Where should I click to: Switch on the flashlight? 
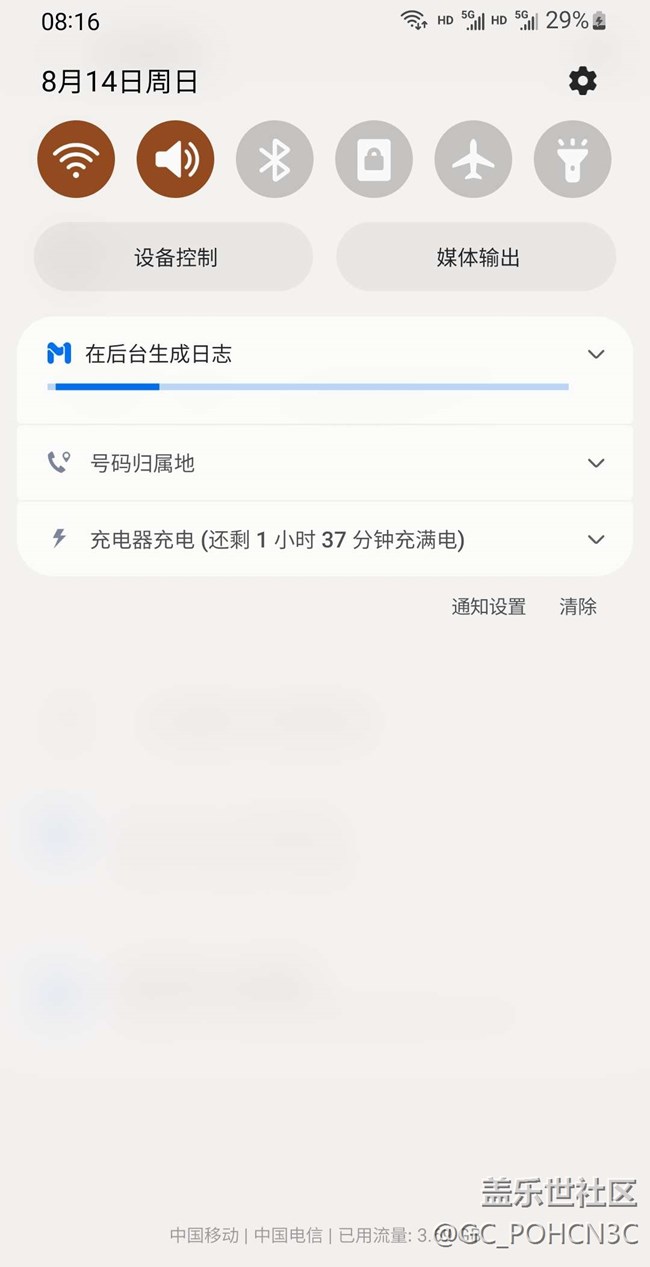[572, 159]
